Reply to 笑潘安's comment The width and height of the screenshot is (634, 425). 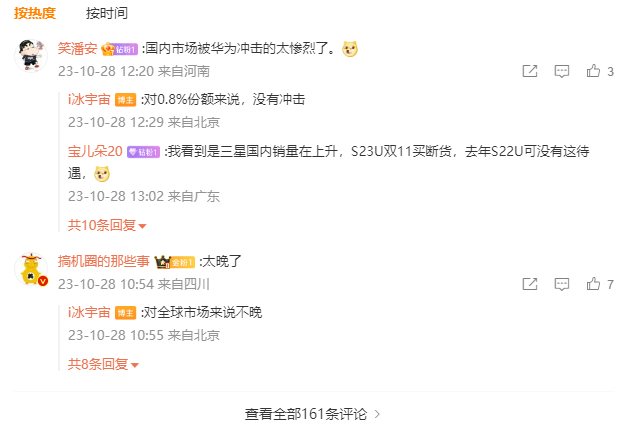(562, 71)
